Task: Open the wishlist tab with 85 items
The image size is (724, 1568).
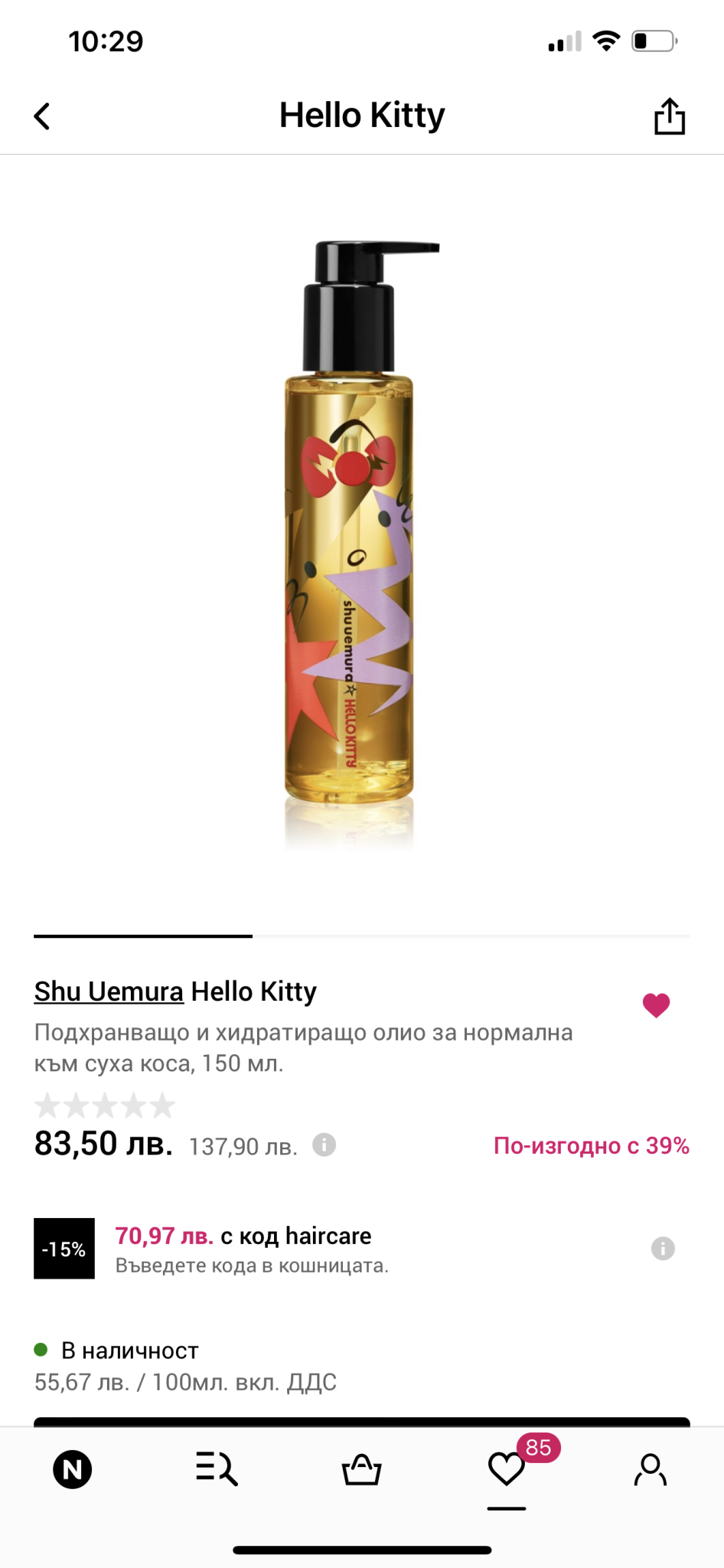Action: [507, 1469]
